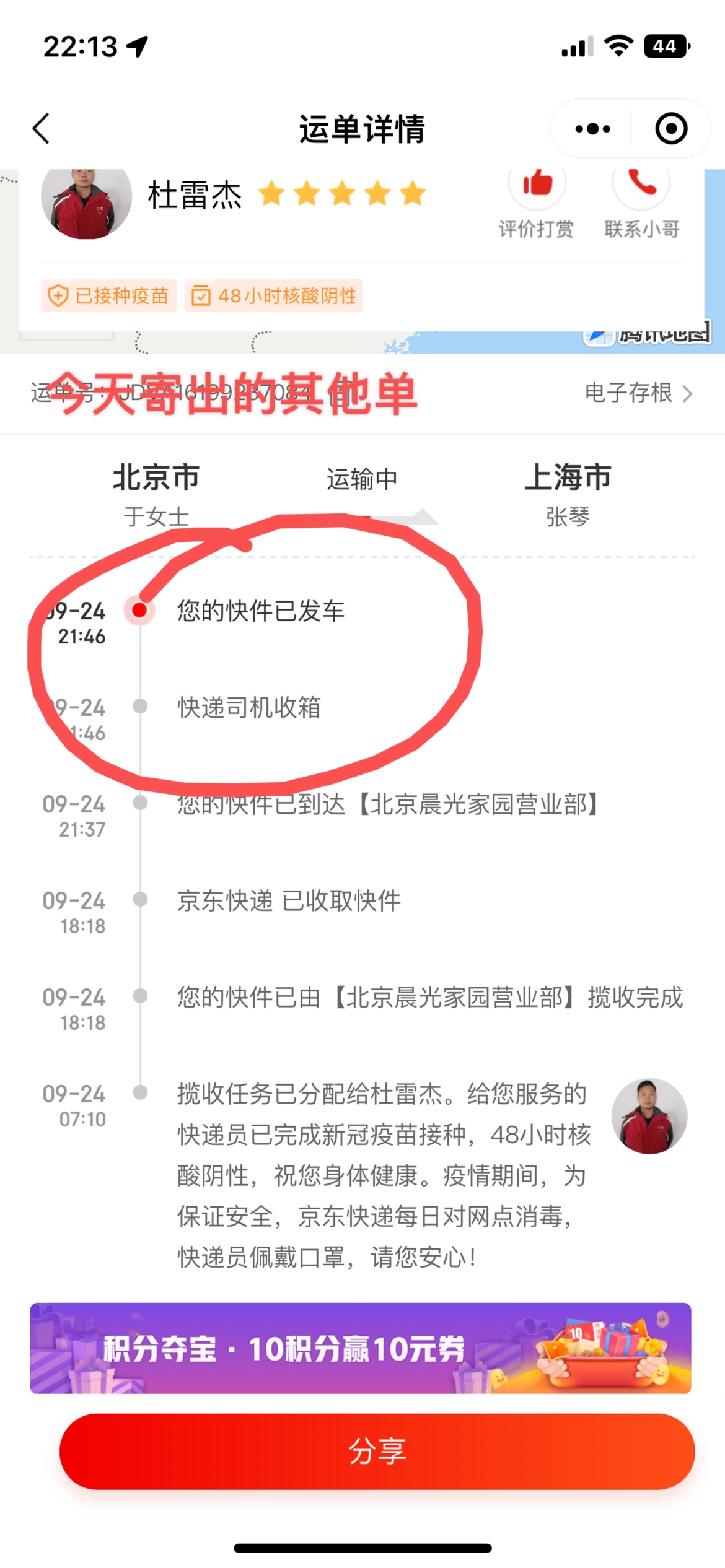Tap the red 分享 button
725x1568 pixels.
pyautogui.click(x=377, y=1451)
